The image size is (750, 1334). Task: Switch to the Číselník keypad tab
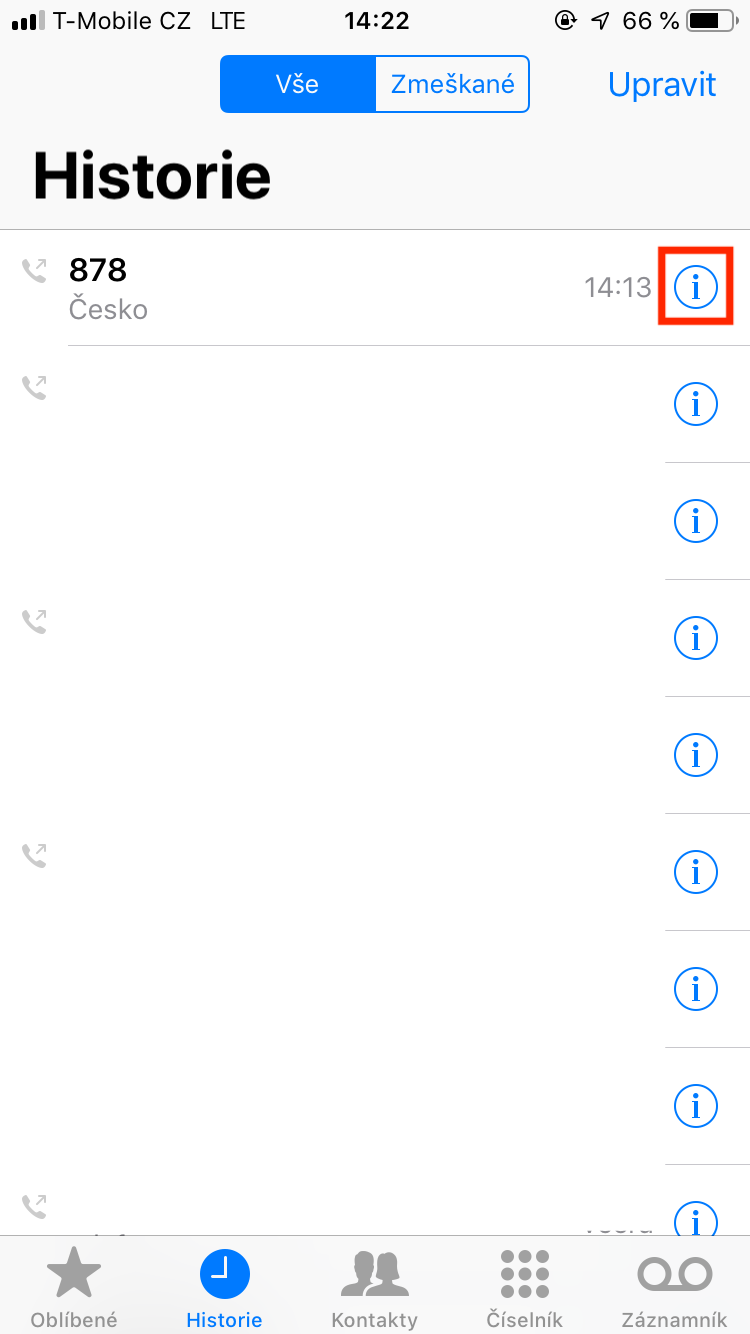coord(524,1289)
